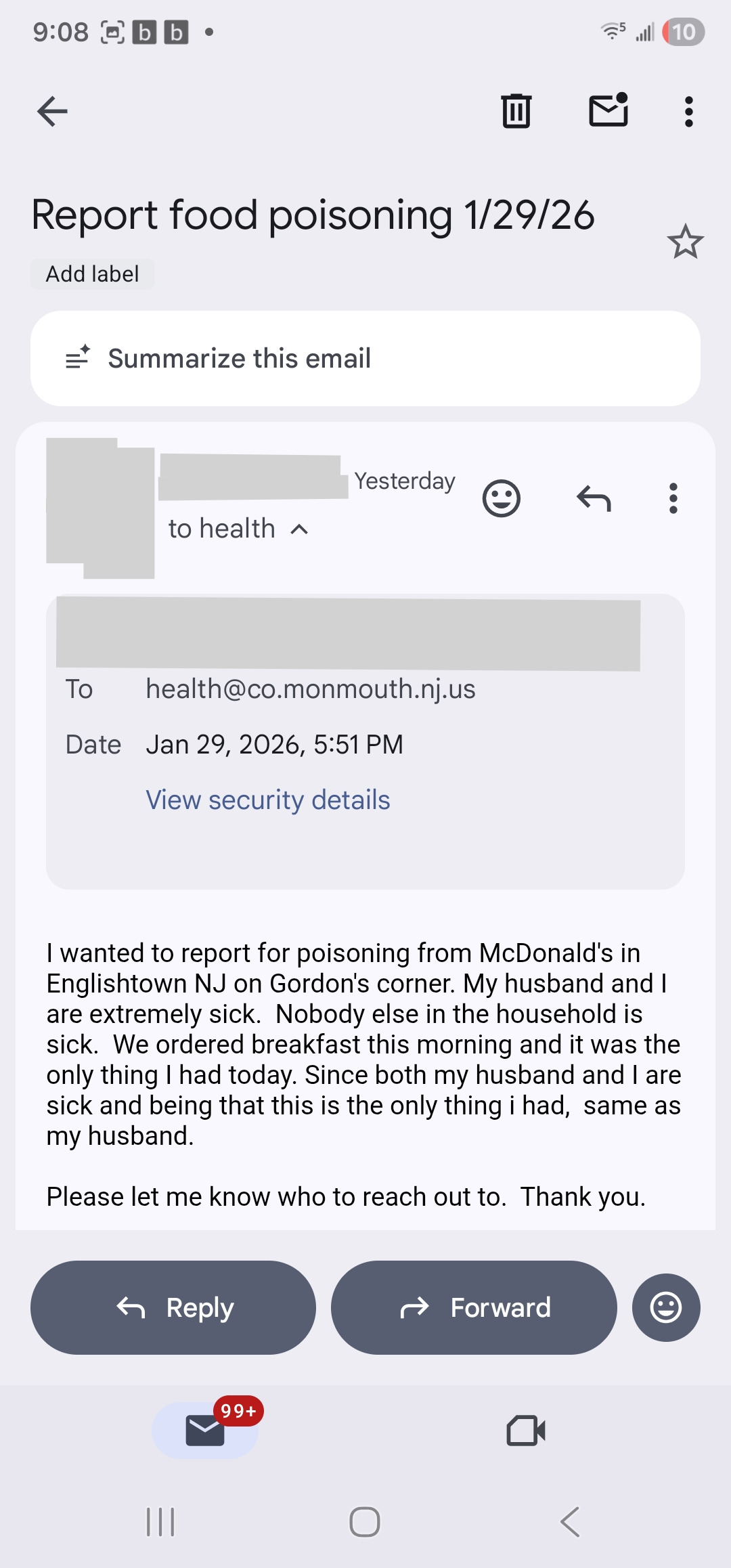Add emoji reaction in message header

tap(501, 499)
